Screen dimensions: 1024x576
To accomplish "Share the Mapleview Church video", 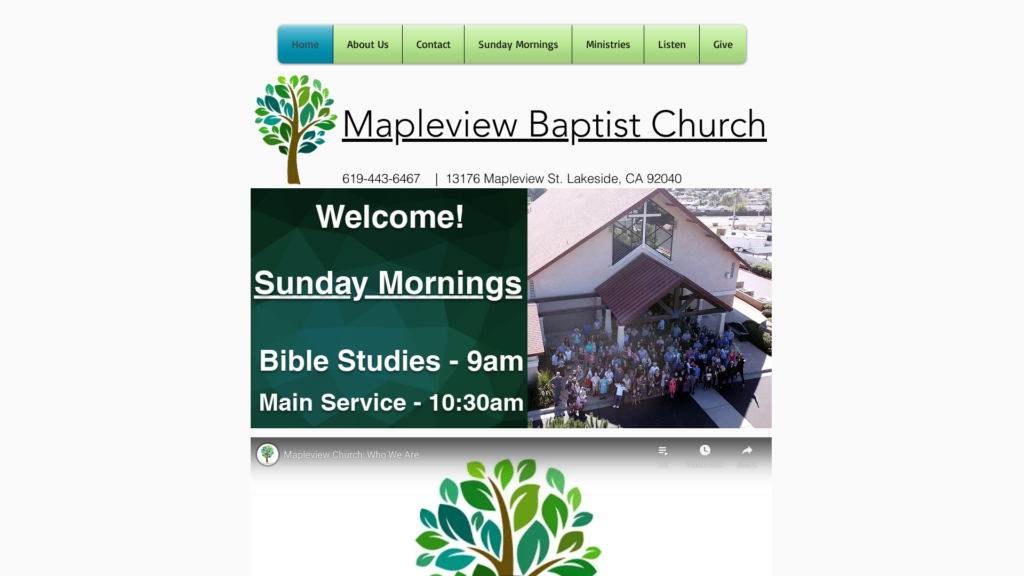I will point(747,453).
